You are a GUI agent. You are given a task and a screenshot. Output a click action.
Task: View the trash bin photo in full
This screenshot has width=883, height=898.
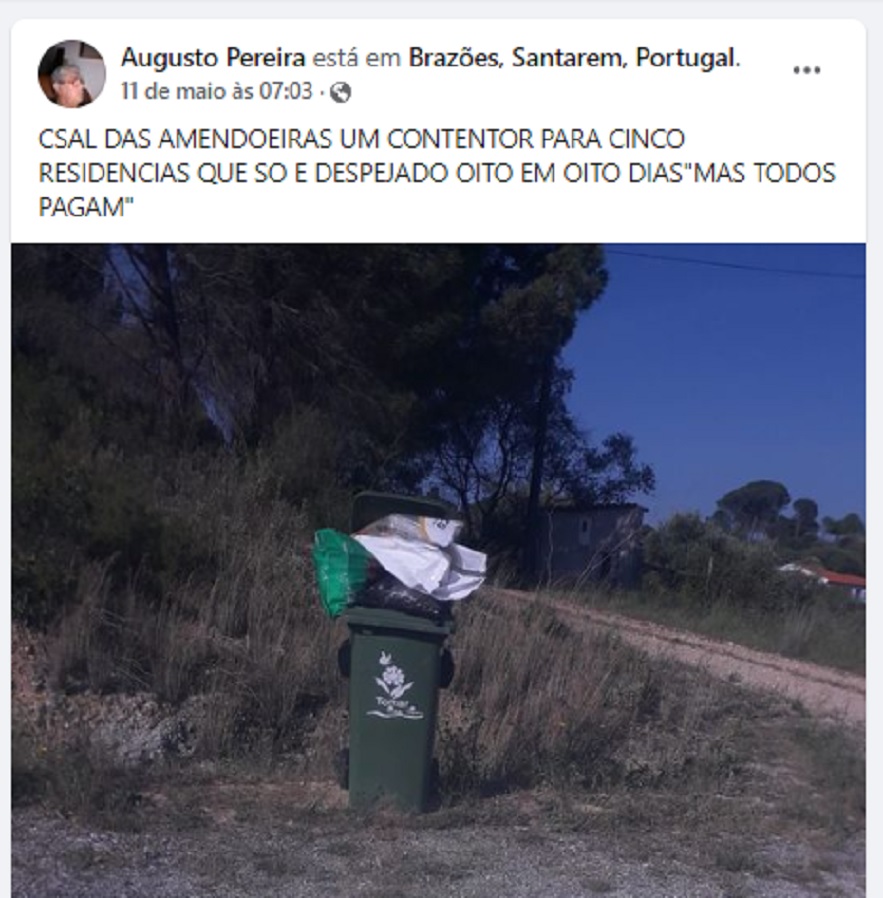point(438,570)
